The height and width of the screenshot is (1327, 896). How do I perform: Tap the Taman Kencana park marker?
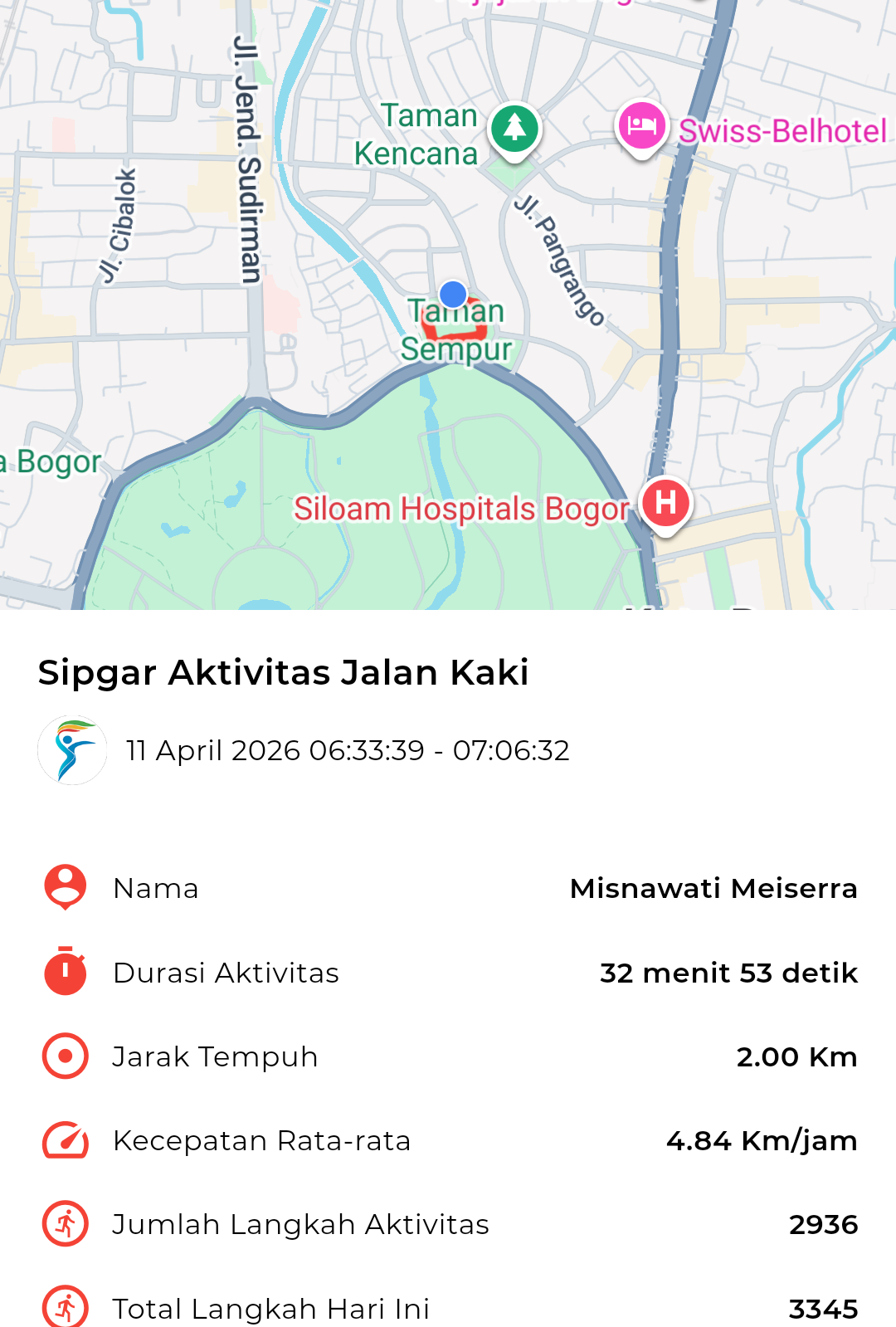click(x=514, y=129)
